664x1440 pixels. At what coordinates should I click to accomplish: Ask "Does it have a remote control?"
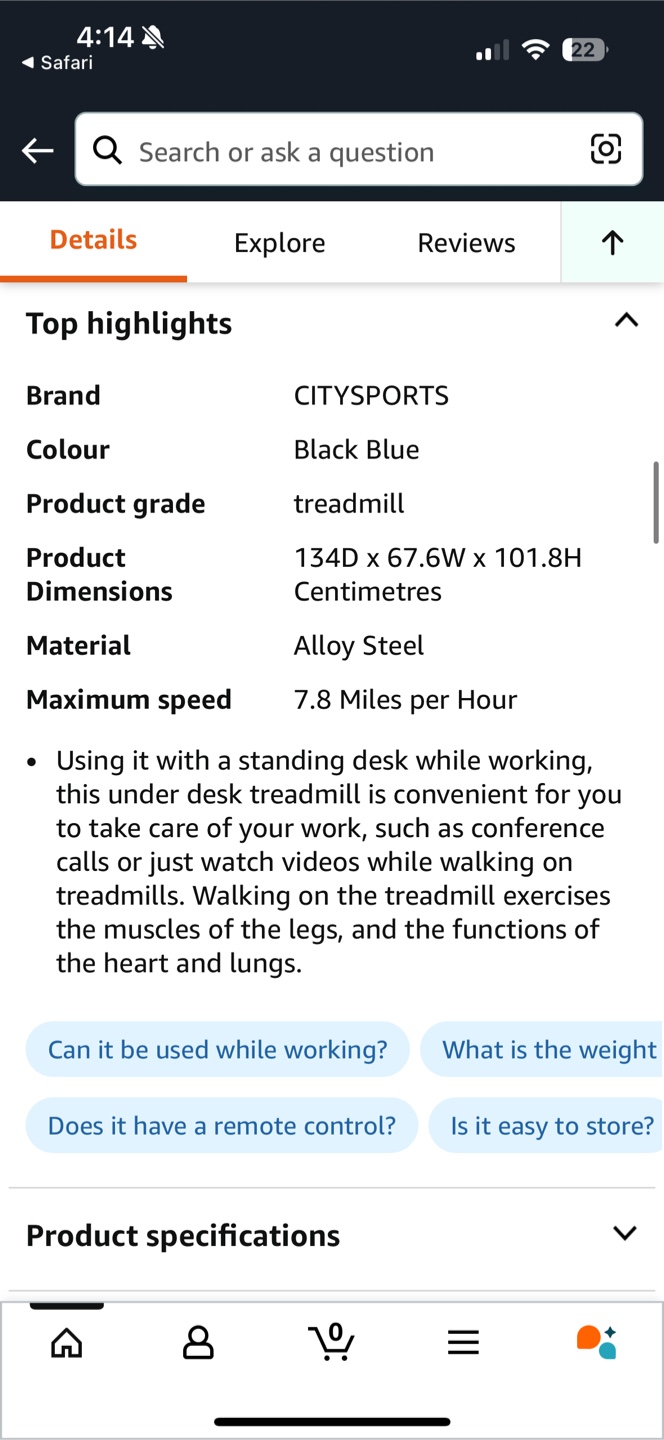pyautogui.click(x=221, y=1126)
